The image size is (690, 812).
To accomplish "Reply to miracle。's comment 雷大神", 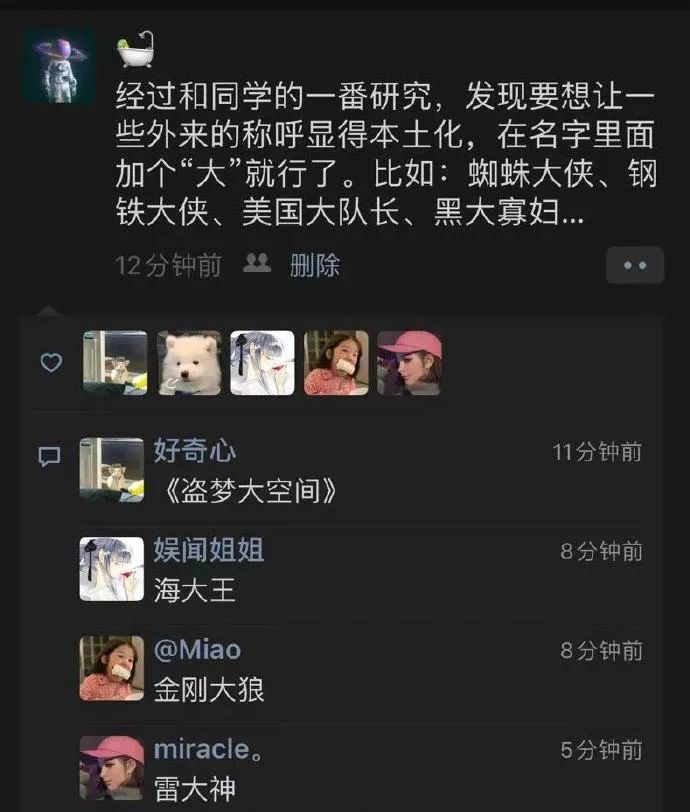I will 195,789.
